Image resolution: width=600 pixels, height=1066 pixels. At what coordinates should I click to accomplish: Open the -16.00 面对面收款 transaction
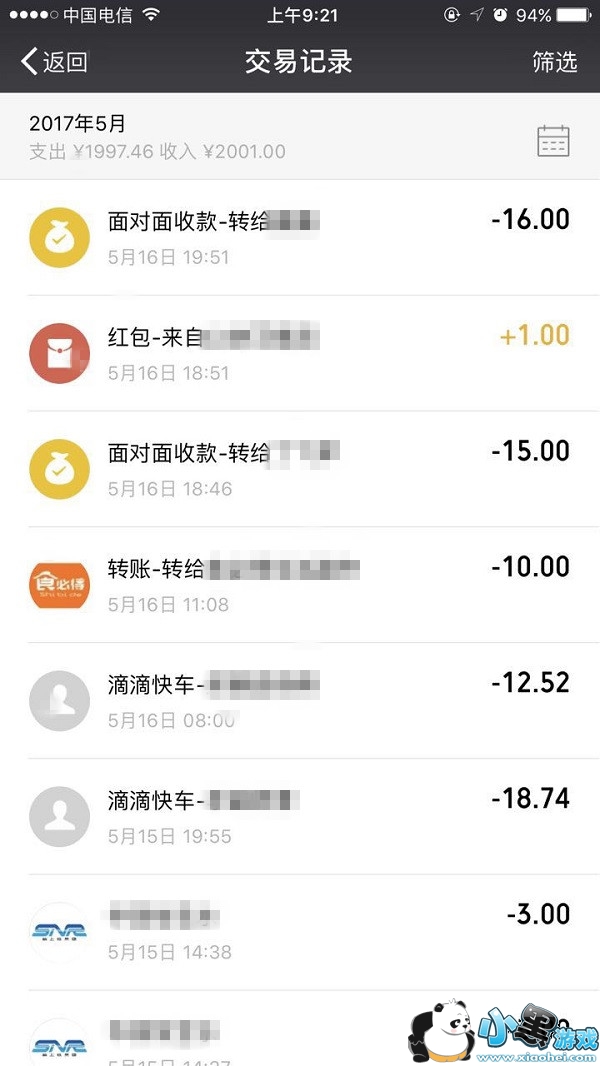pos(300,237)
